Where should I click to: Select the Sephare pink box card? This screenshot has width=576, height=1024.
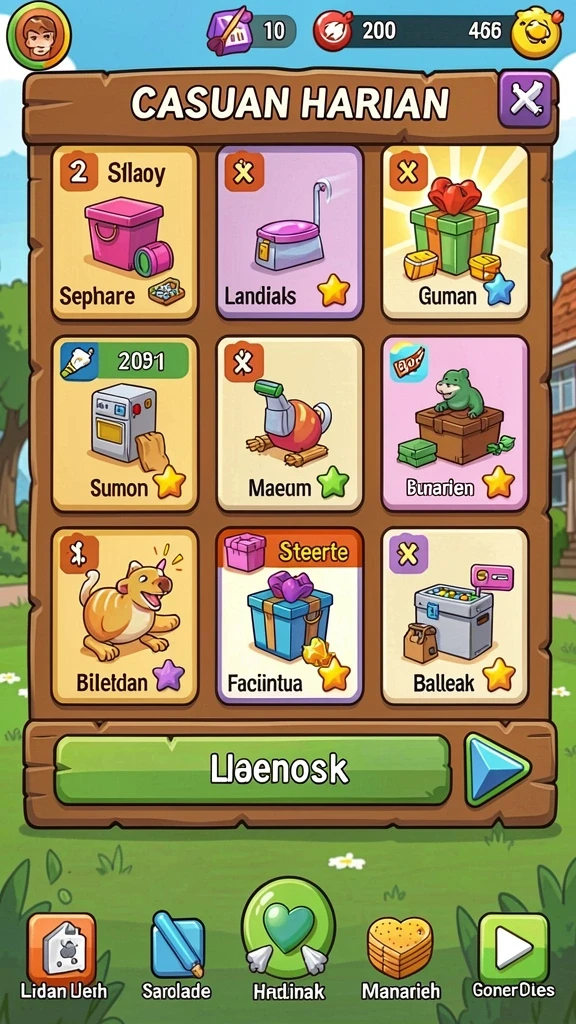pyautogui.click(x=125, y=232)
